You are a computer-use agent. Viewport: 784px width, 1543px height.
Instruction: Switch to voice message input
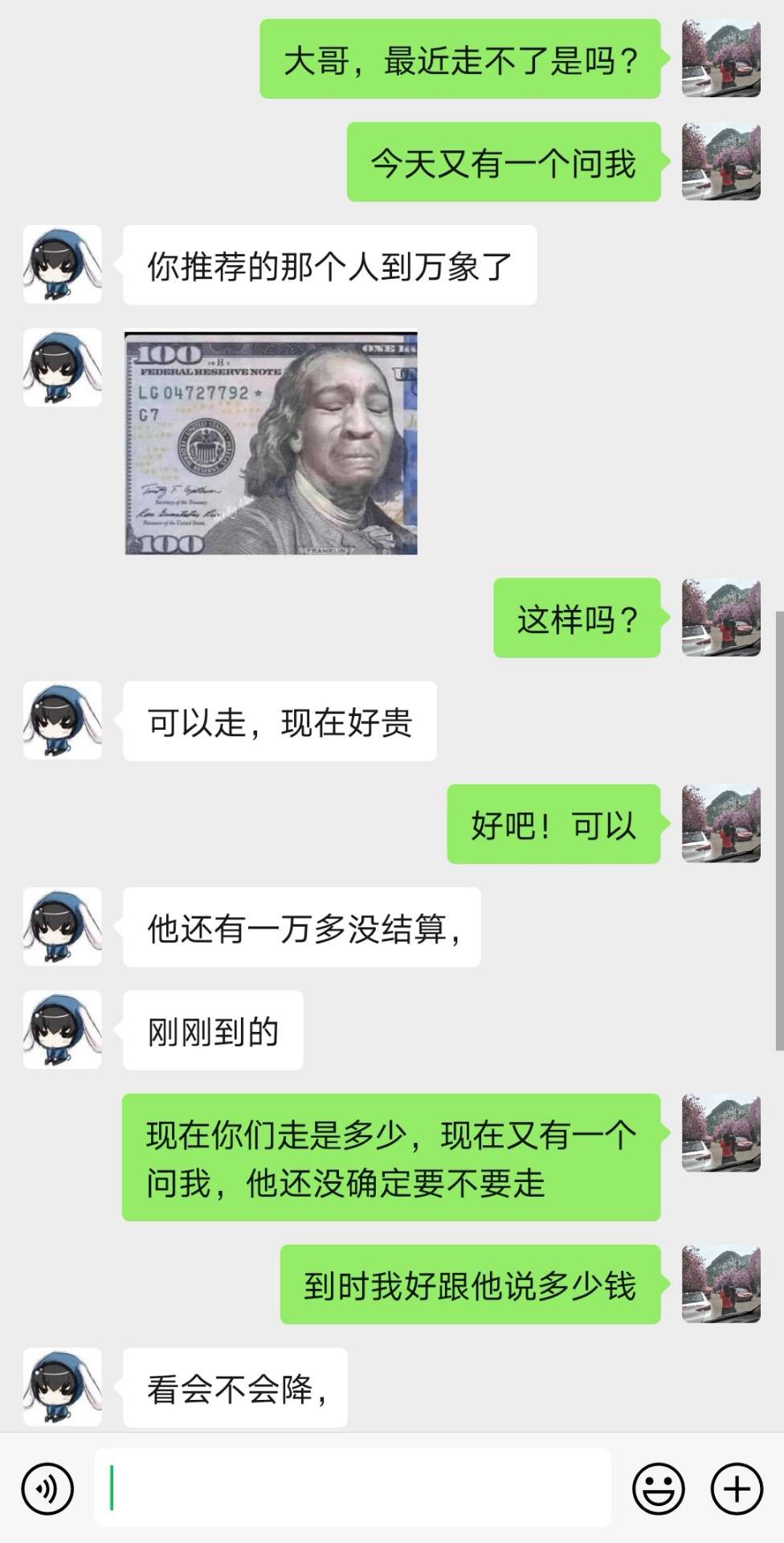point(47,1488)
